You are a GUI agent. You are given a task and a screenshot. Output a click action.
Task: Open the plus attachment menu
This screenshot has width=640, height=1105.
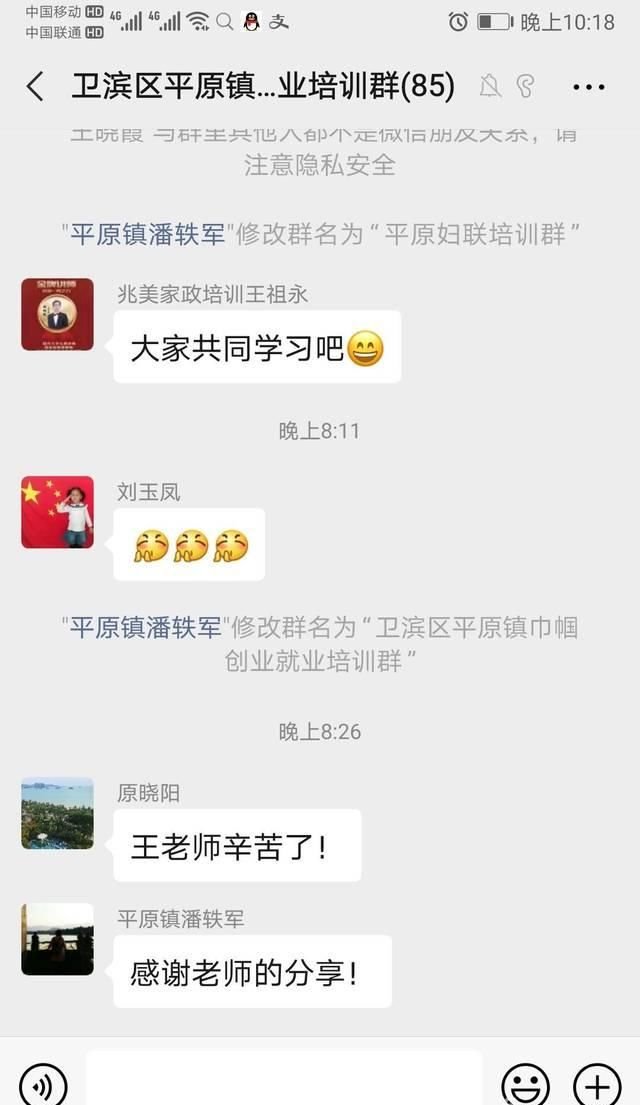[597, 1083]
